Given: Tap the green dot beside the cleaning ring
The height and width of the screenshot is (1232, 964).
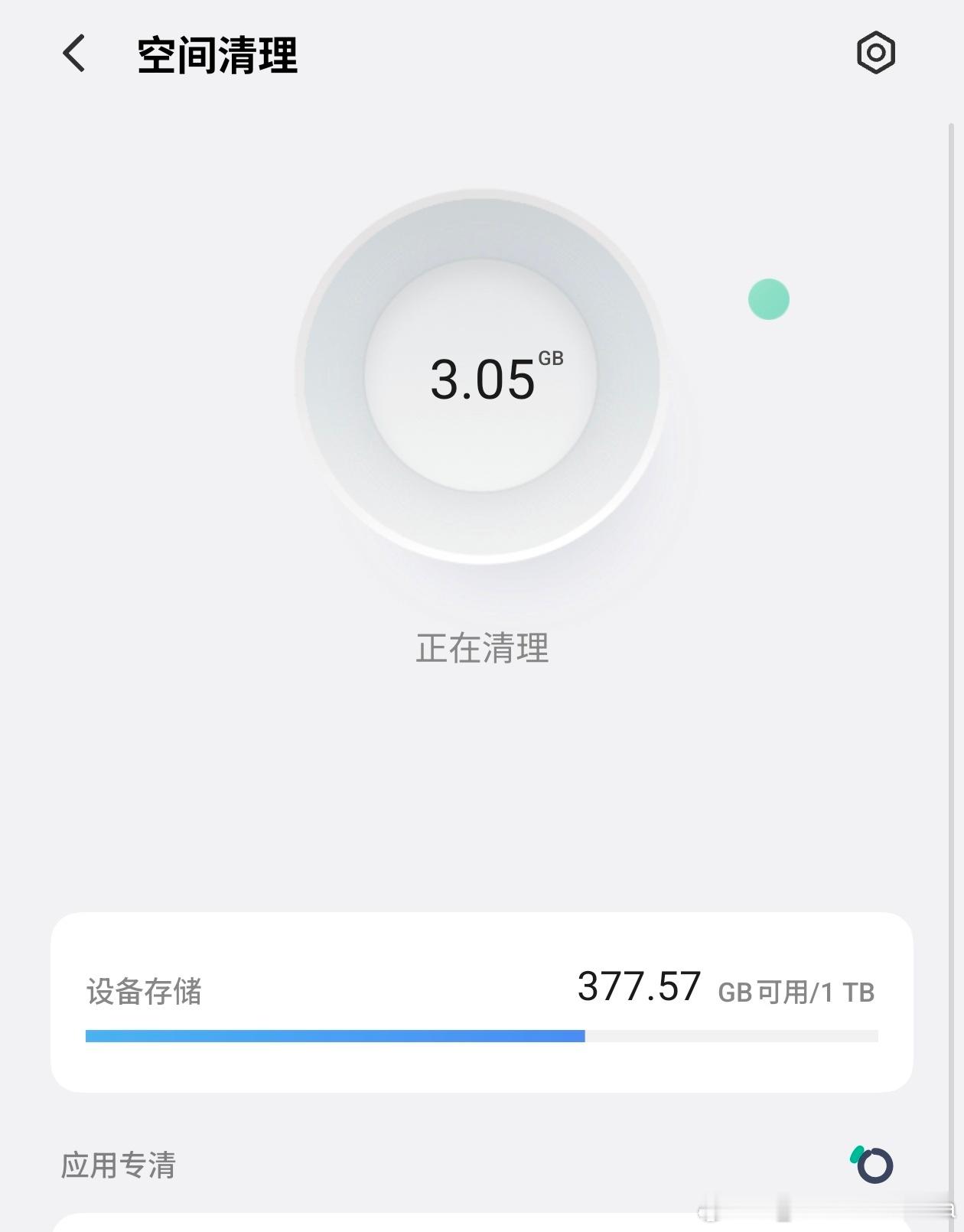Looking at the screenshot, I should 770,298.
